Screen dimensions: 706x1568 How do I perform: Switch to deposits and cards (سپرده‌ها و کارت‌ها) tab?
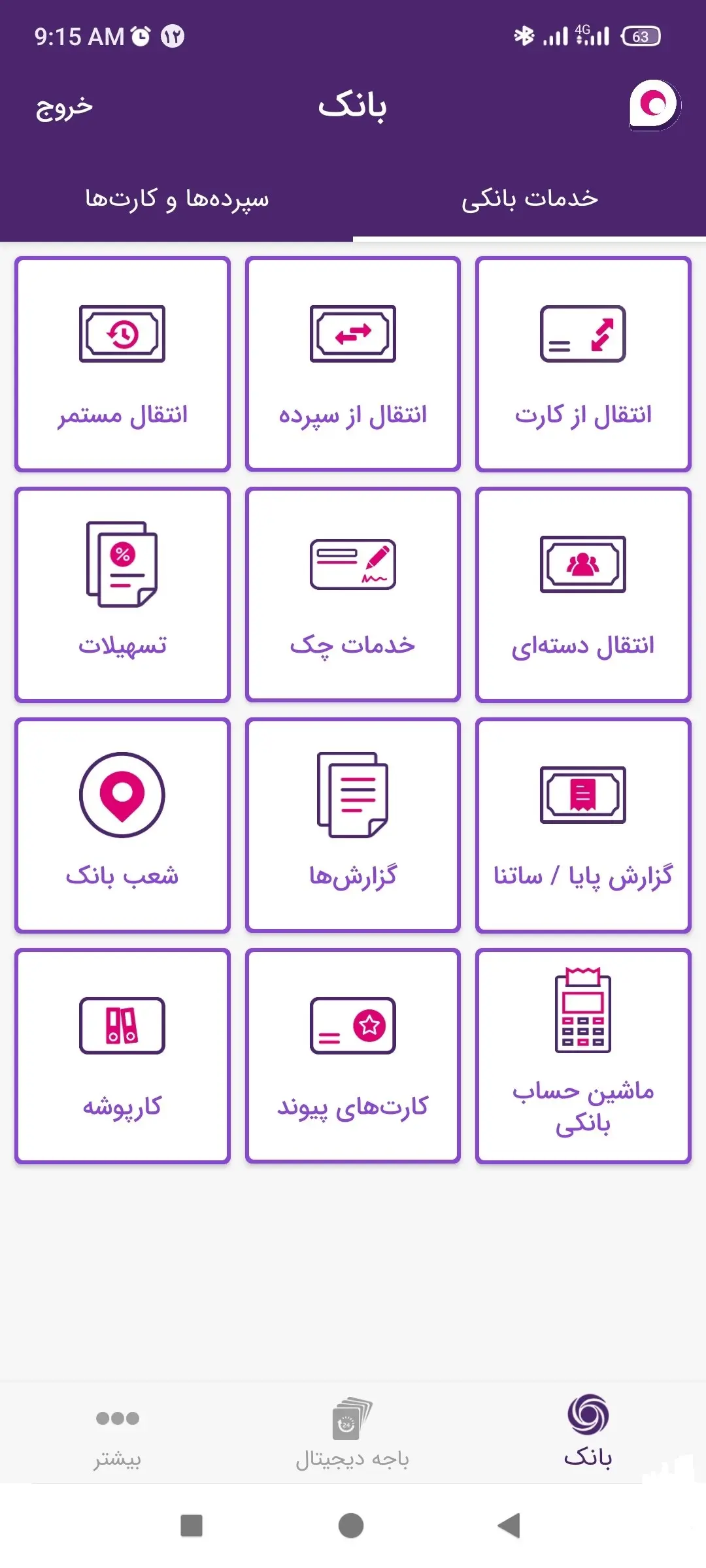(x=176, y=200)
